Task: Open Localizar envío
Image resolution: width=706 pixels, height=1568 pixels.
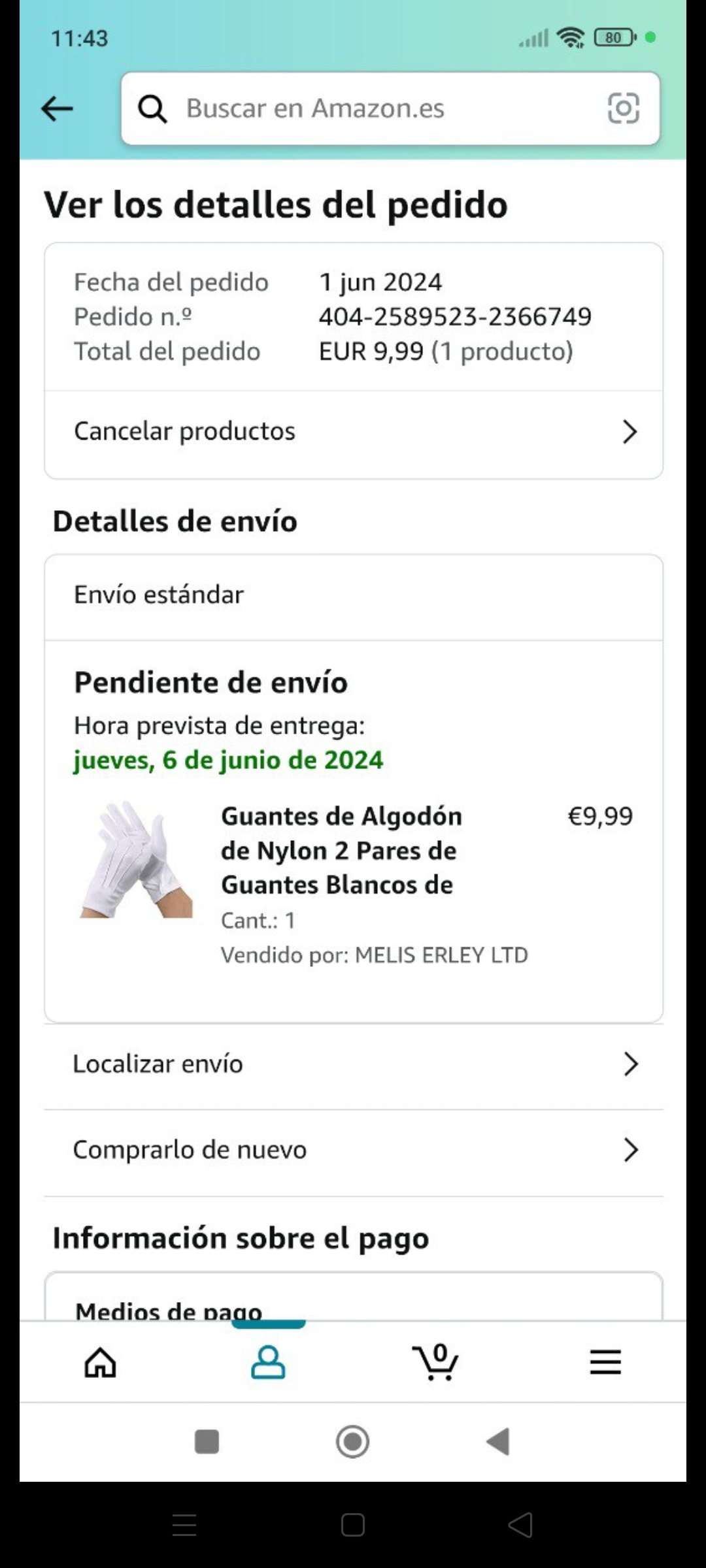Action: pyautogui.click(x=353, y=1064)
